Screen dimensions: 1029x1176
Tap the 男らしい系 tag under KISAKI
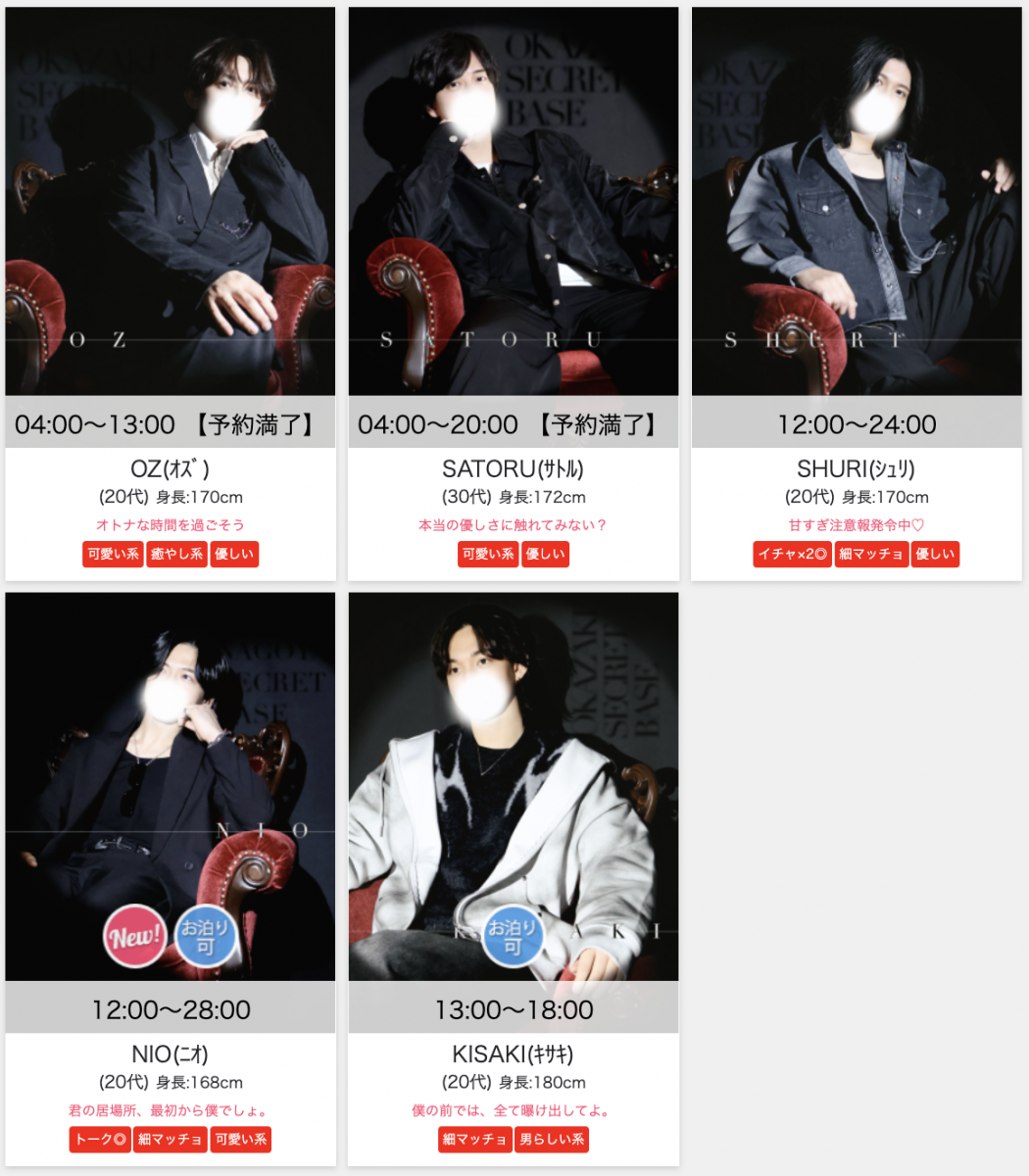pos(552,1140)
